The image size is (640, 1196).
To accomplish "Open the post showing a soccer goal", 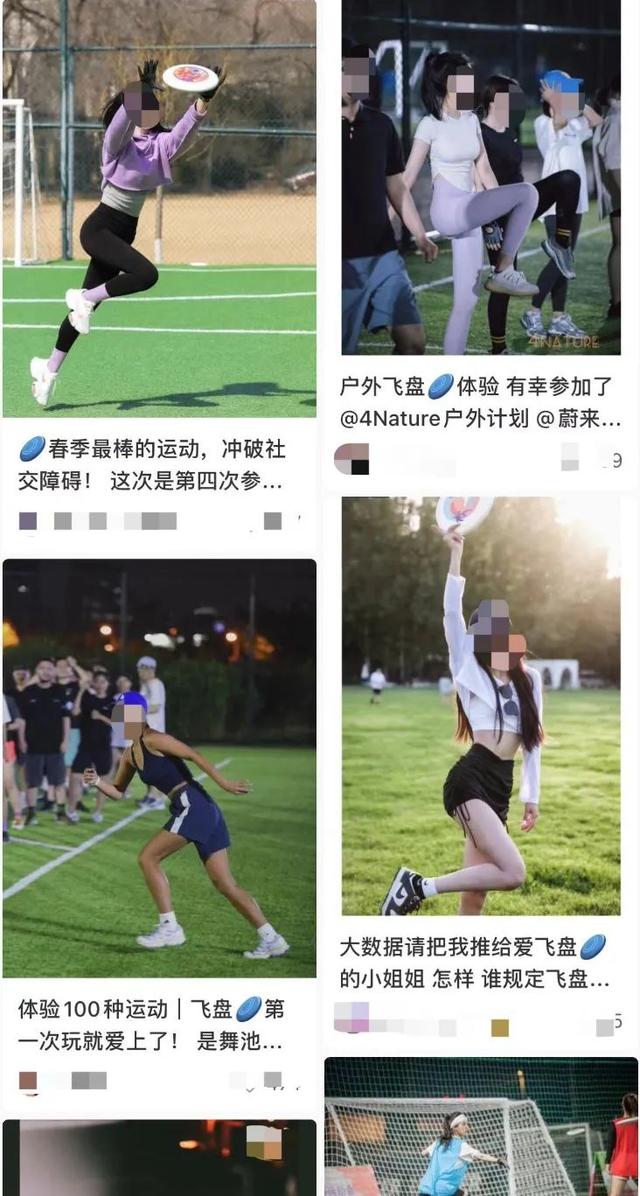I will 480,1130.
